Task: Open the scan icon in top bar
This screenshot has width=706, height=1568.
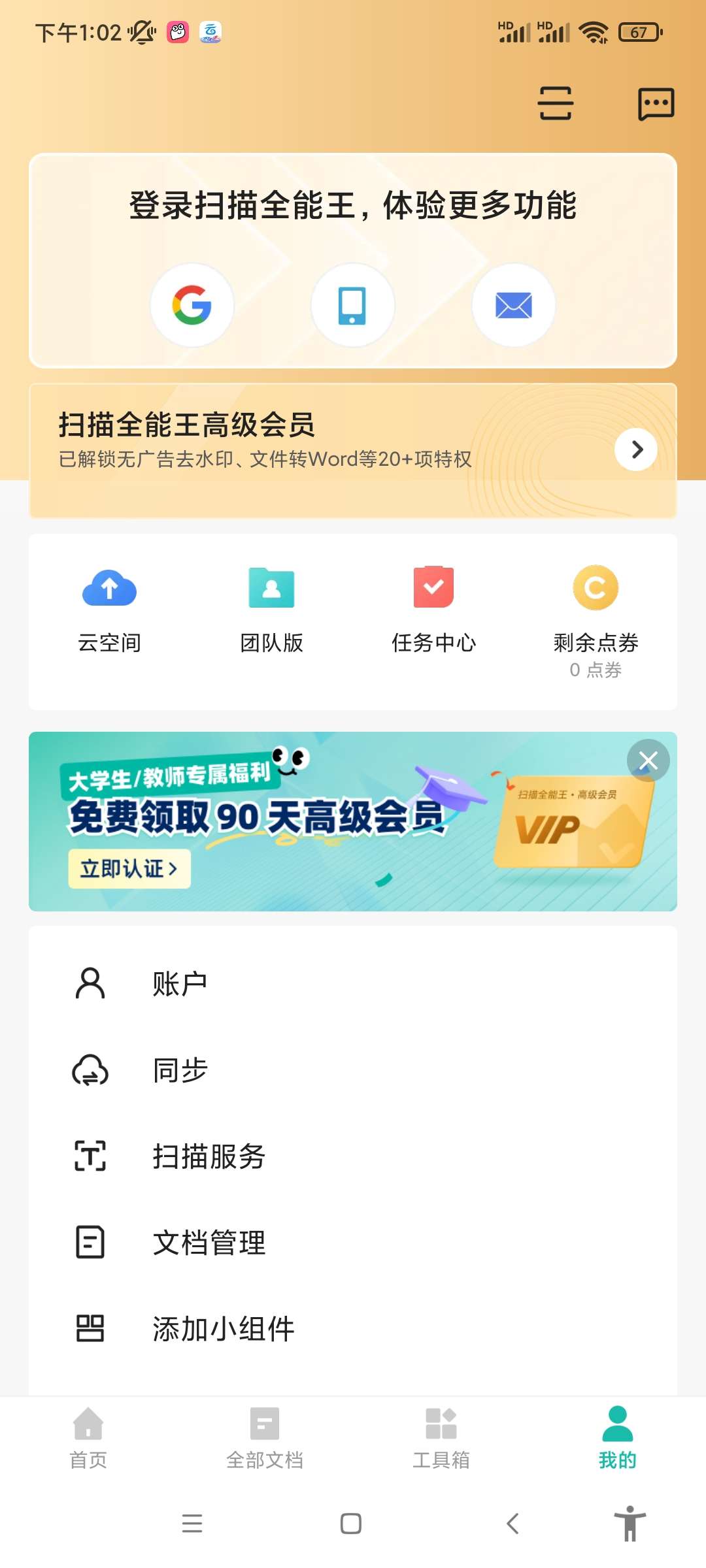Action: (555, 103)
